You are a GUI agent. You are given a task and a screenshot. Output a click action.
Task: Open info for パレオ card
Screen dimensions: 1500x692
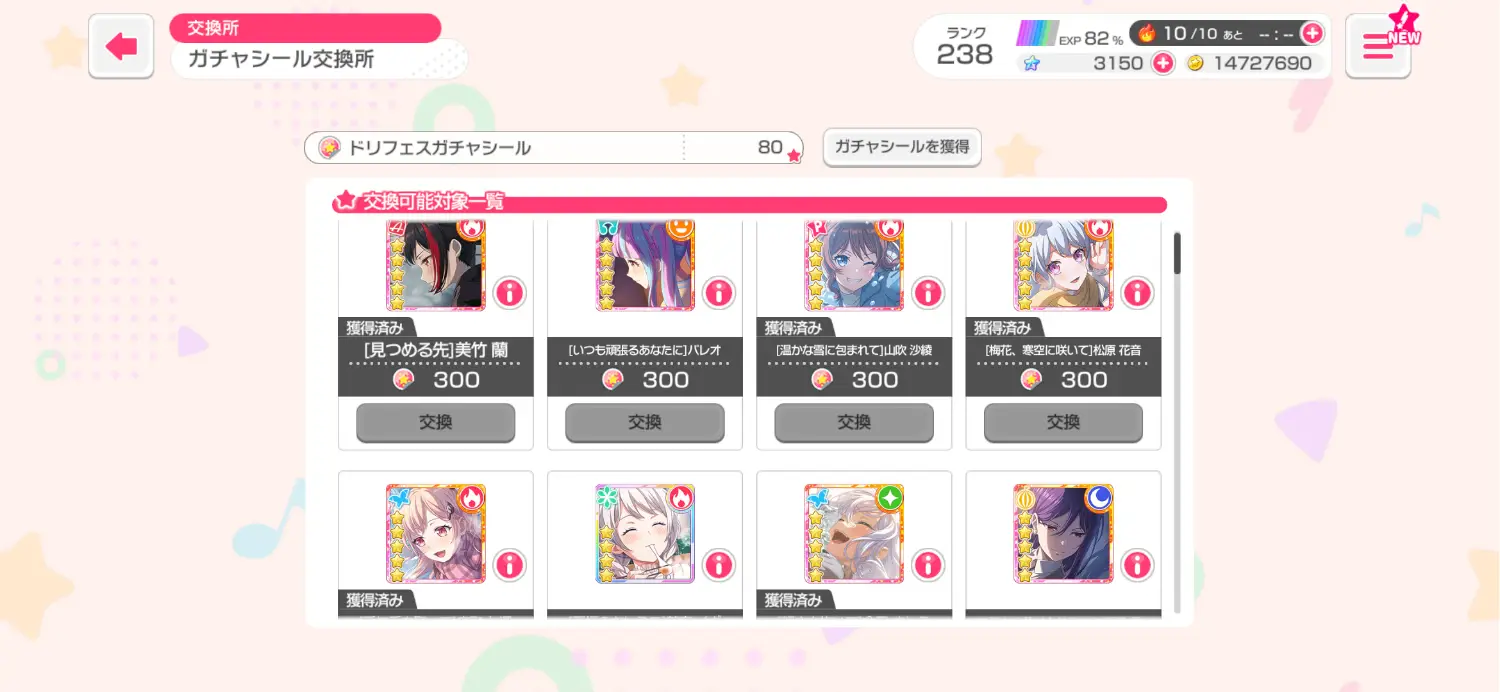(x=719, y=293)
